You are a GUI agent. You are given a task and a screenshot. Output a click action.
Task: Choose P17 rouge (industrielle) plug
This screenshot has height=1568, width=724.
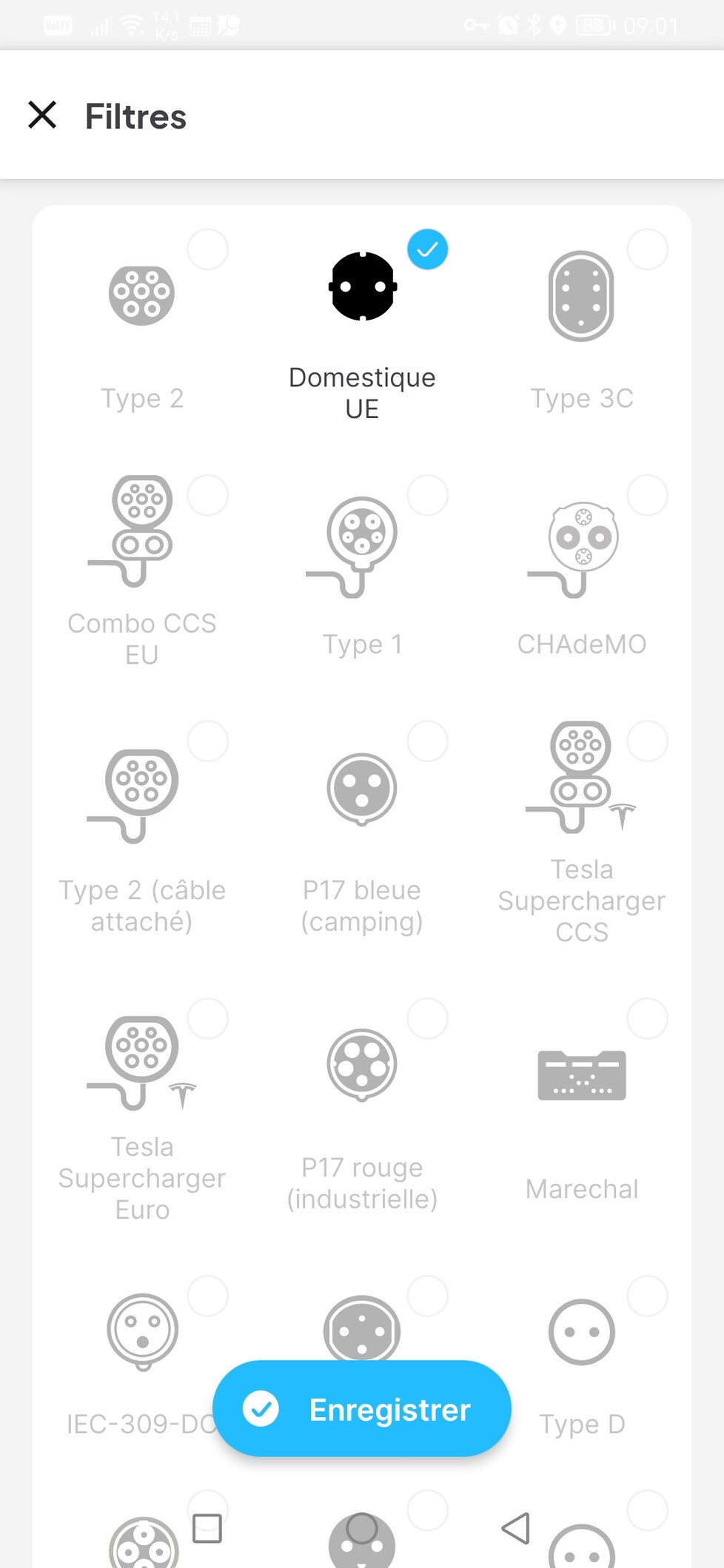[362, 1110]
